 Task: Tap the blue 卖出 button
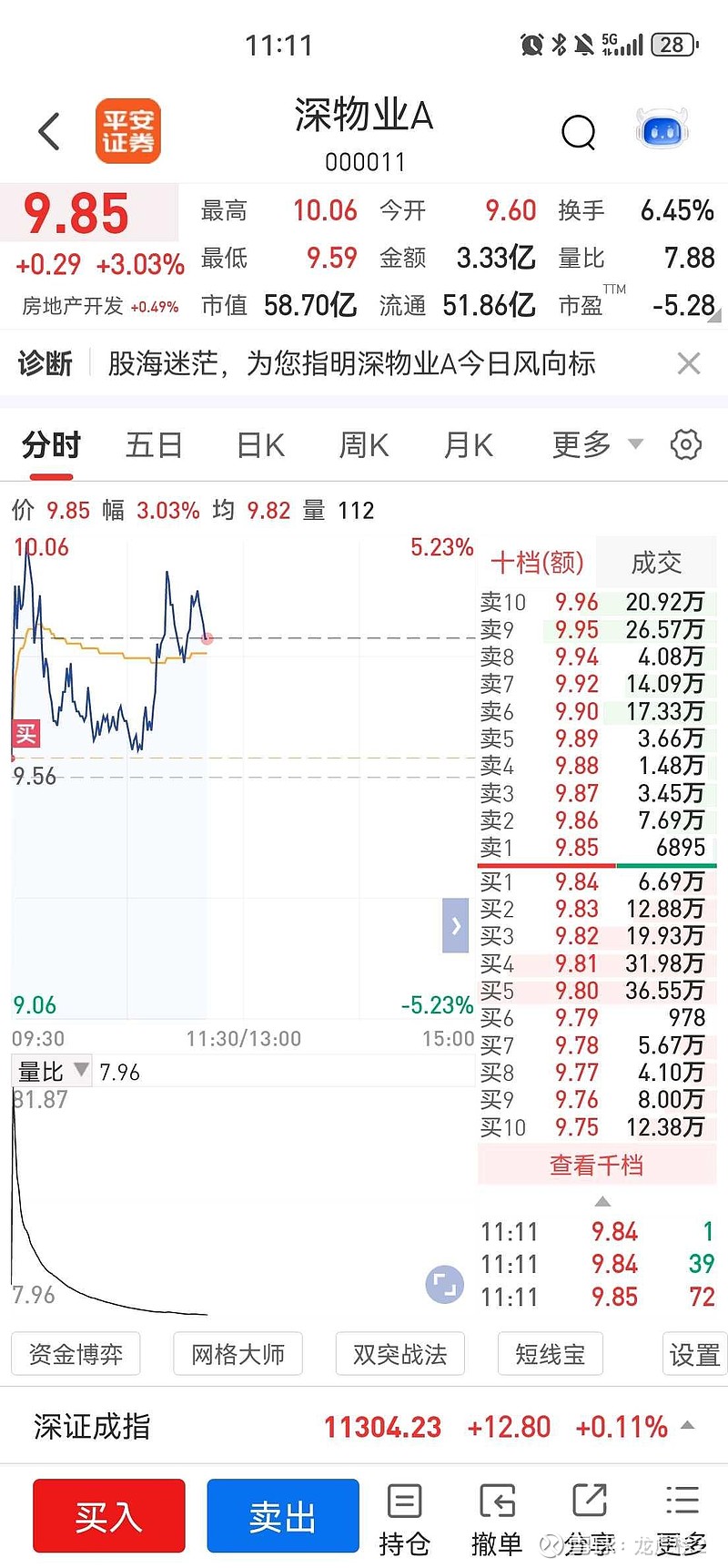pyautogui.click(x=283, y=1515)
